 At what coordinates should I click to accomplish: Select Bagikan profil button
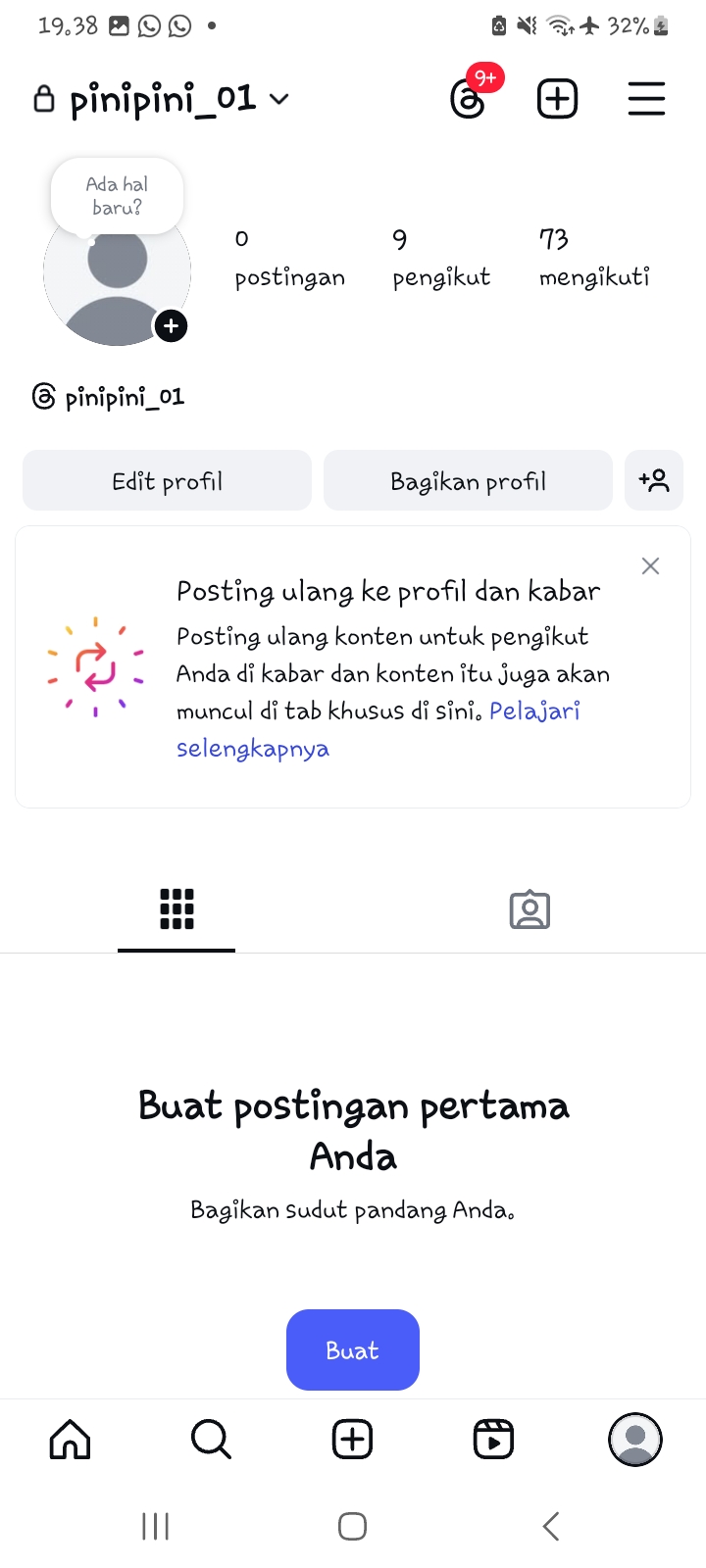click(x=468, y=481)
